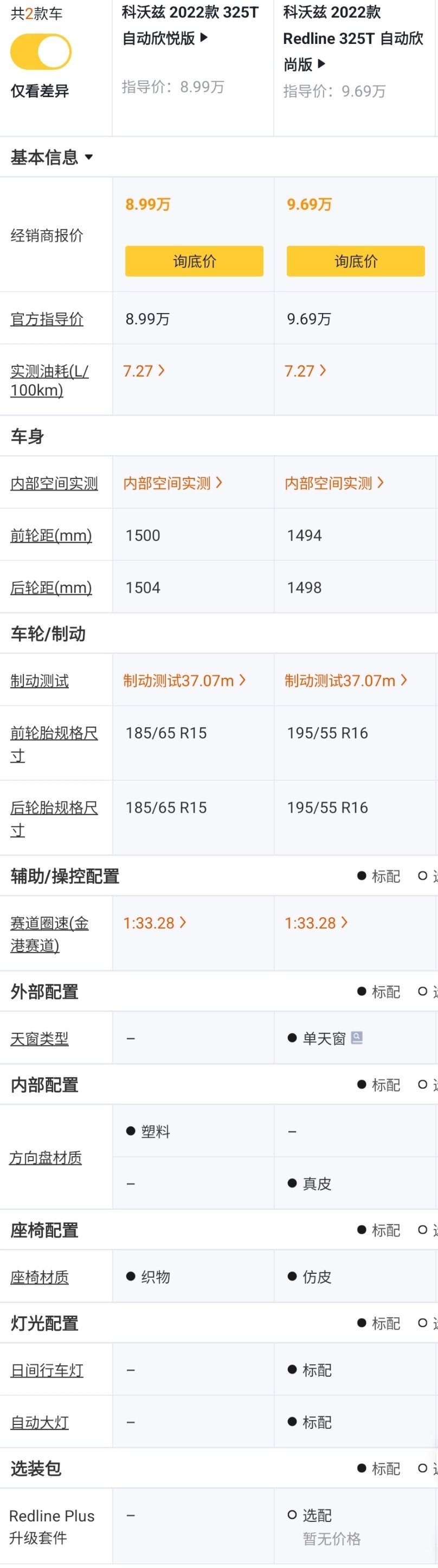Viewport: 438px width, 1568px height.
Task: View 7.27 fuel test for the 自动欣悦版
Action: coord(144,371)
